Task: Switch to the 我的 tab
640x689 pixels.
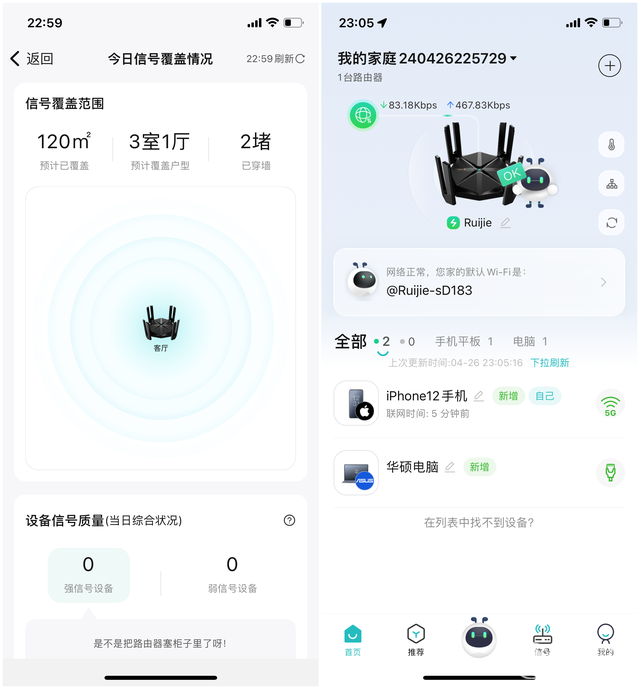Action: [605, 640]
